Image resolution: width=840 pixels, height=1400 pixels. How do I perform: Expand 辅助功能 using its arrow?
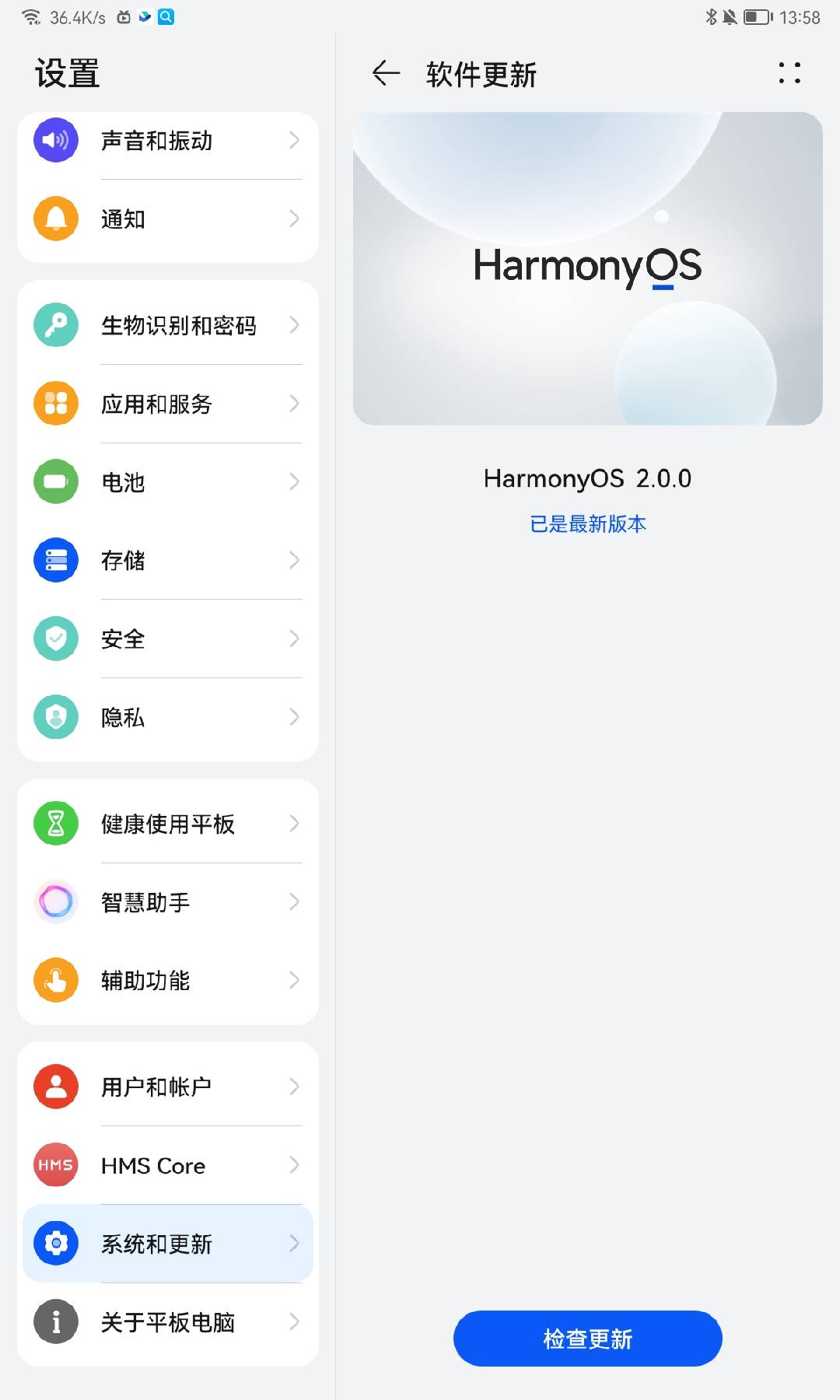(x=294, y=981)
